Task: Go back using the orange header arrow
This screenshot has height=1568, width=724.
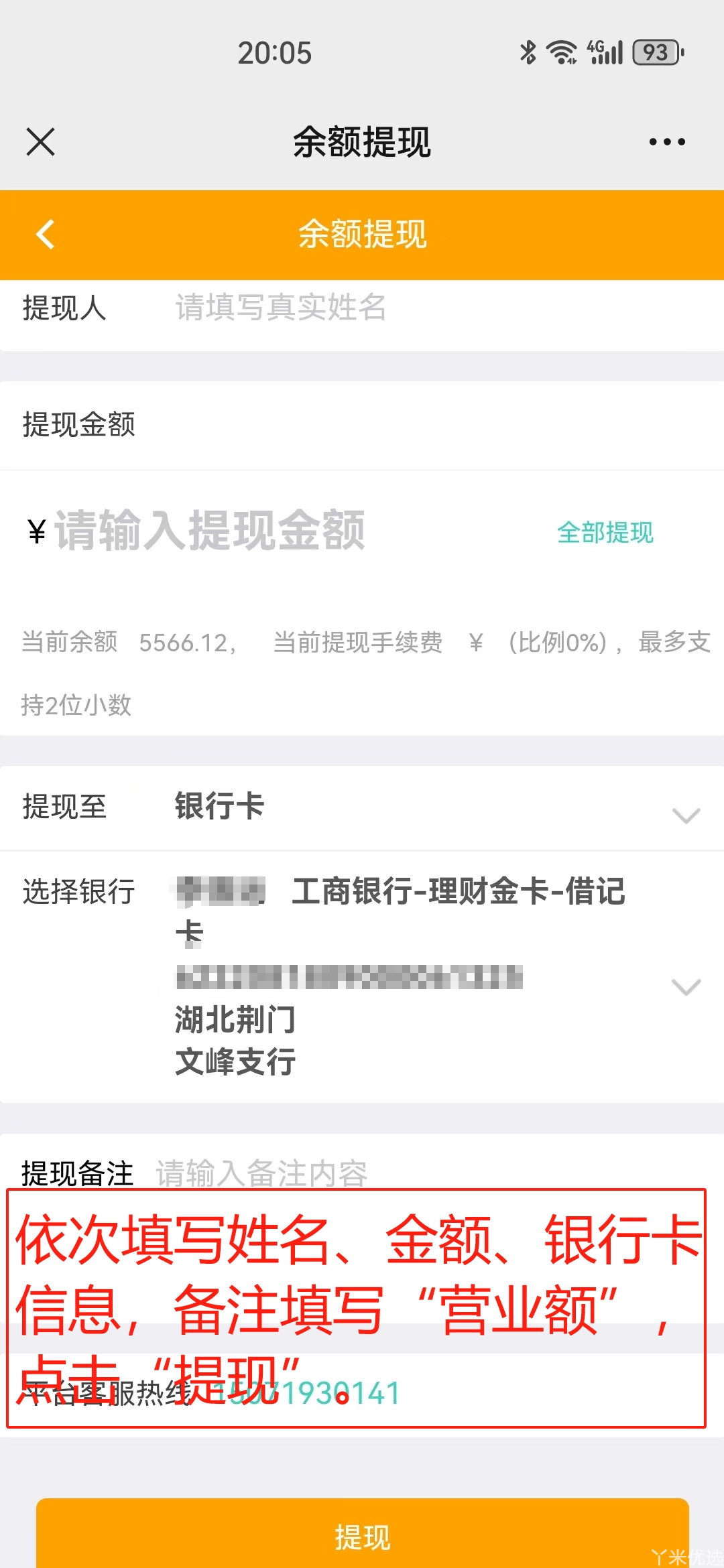Action: point(46,235)
